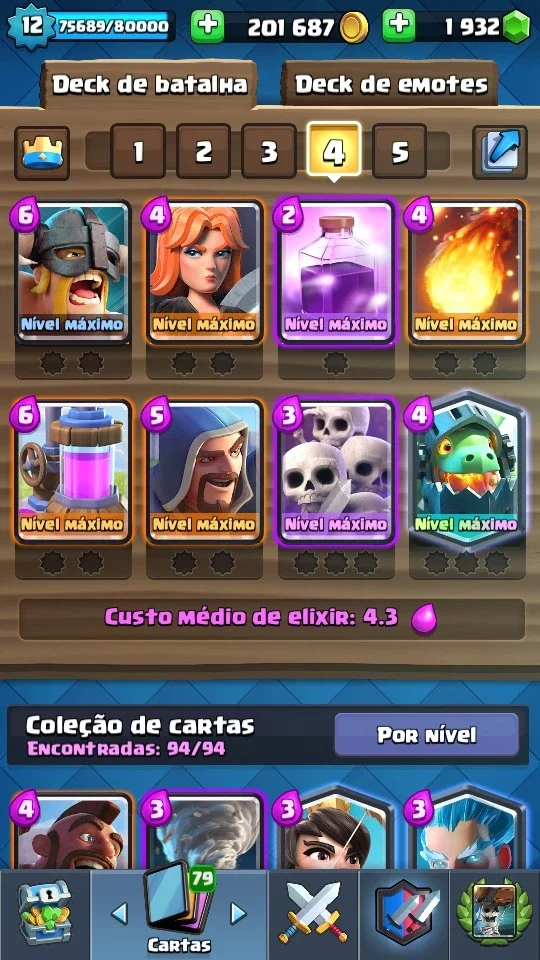Open the Inferno Dragon card
Viewport: 540px width, 960px height.
pyautogui.click(x=467, y=470)
